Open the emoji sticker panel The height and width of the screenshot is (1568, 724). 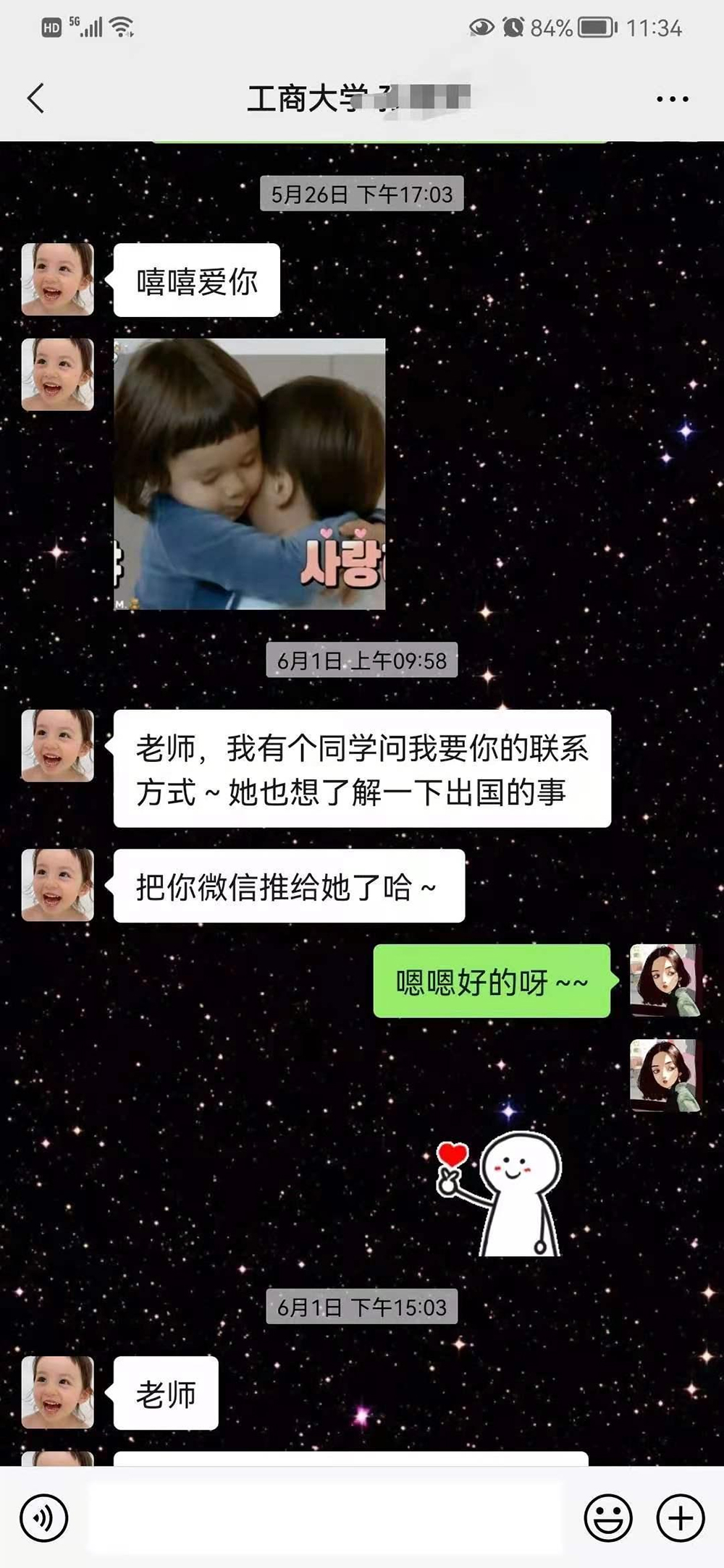[x=607, y=1517]
